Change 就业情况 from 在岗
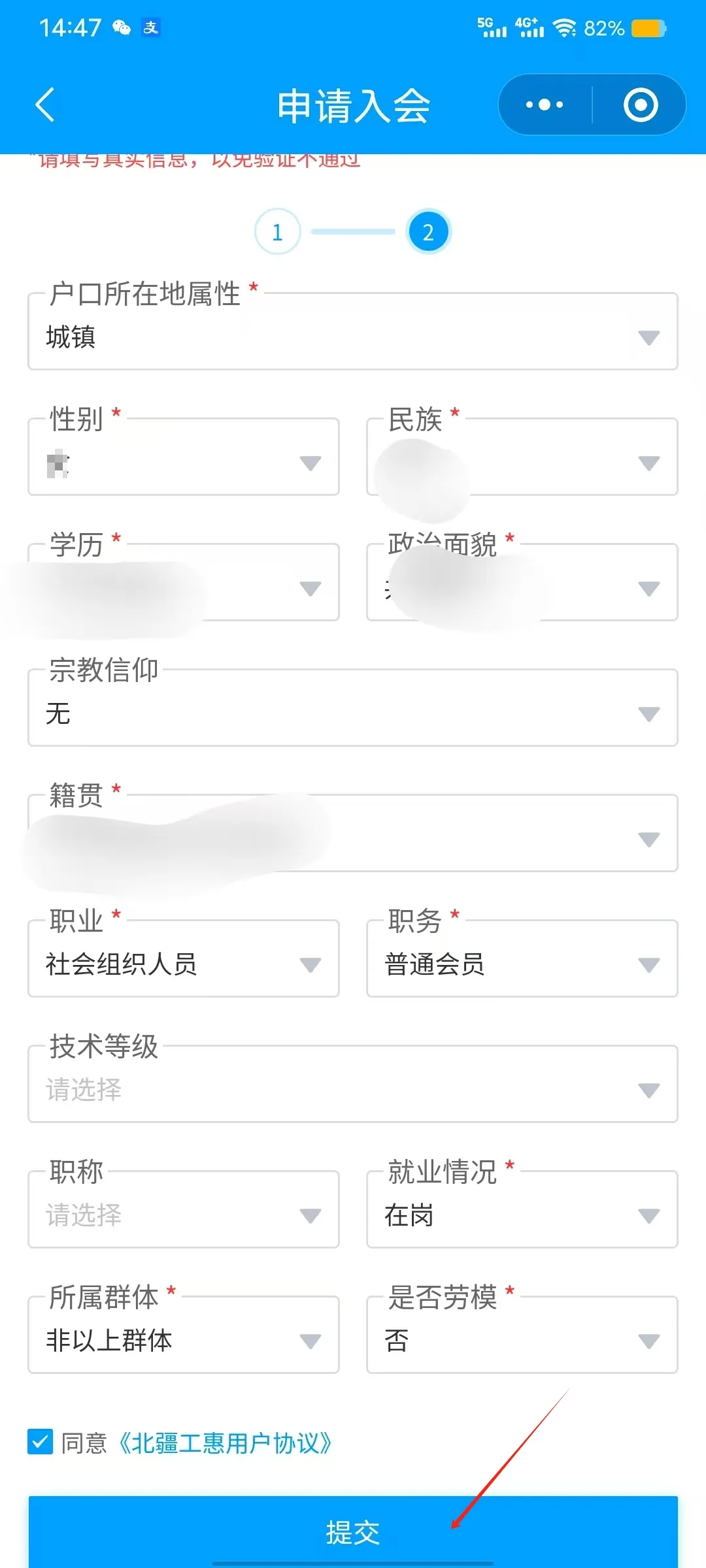The image size is (706, 1568). coord(522,1215)
